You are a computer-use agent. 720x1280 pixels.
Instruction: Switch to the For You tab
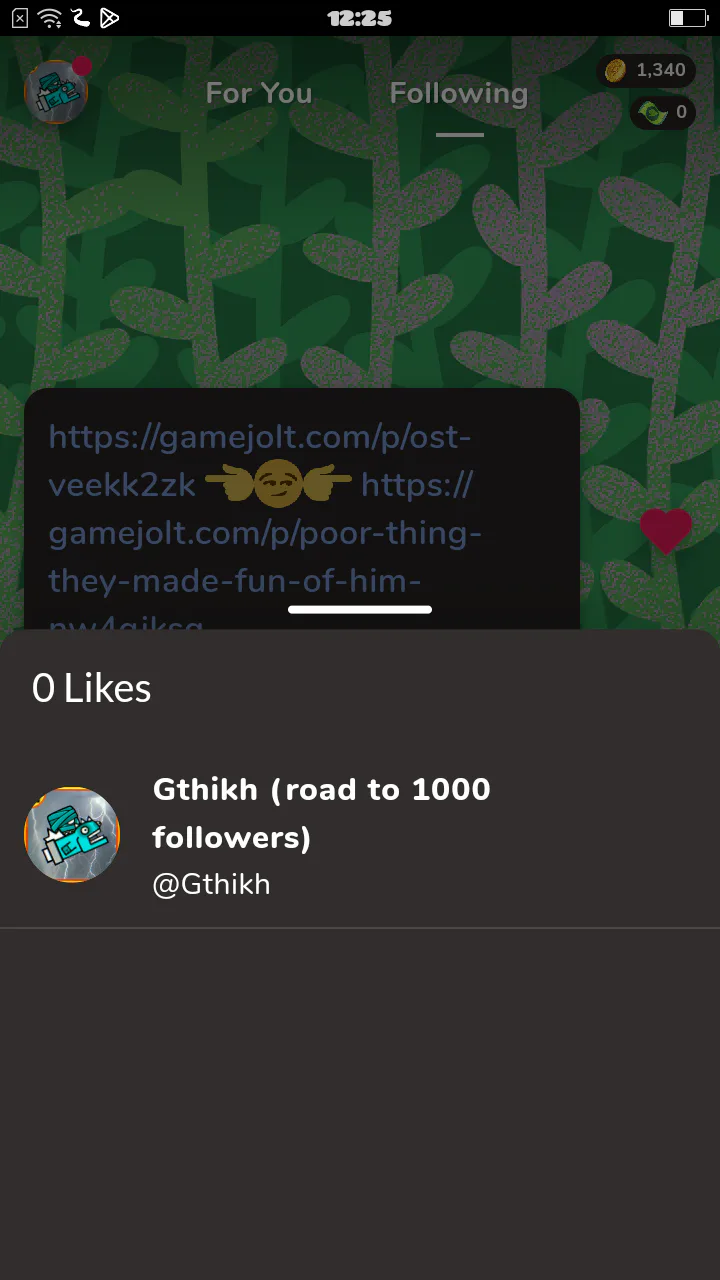(259, 93)
